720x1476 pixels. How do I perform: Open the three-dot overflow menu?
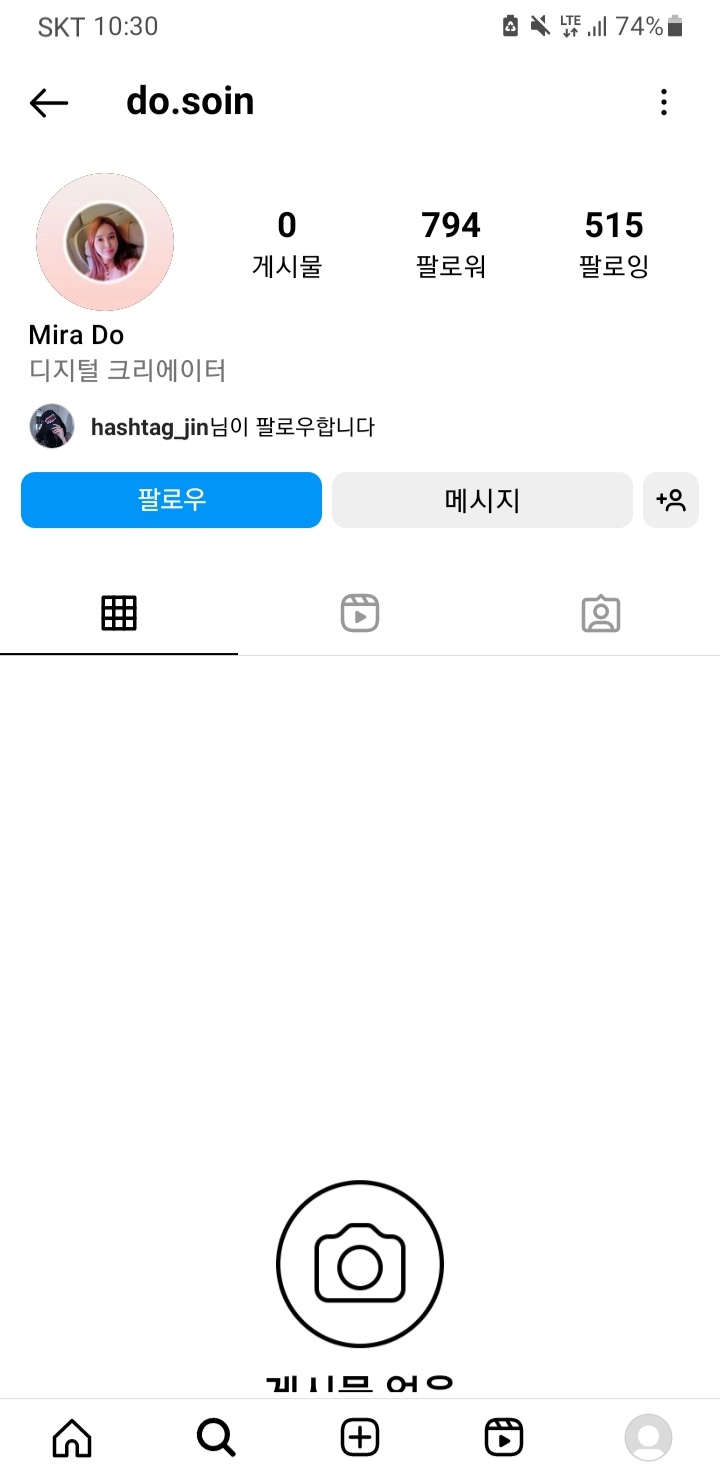point(664,102)
